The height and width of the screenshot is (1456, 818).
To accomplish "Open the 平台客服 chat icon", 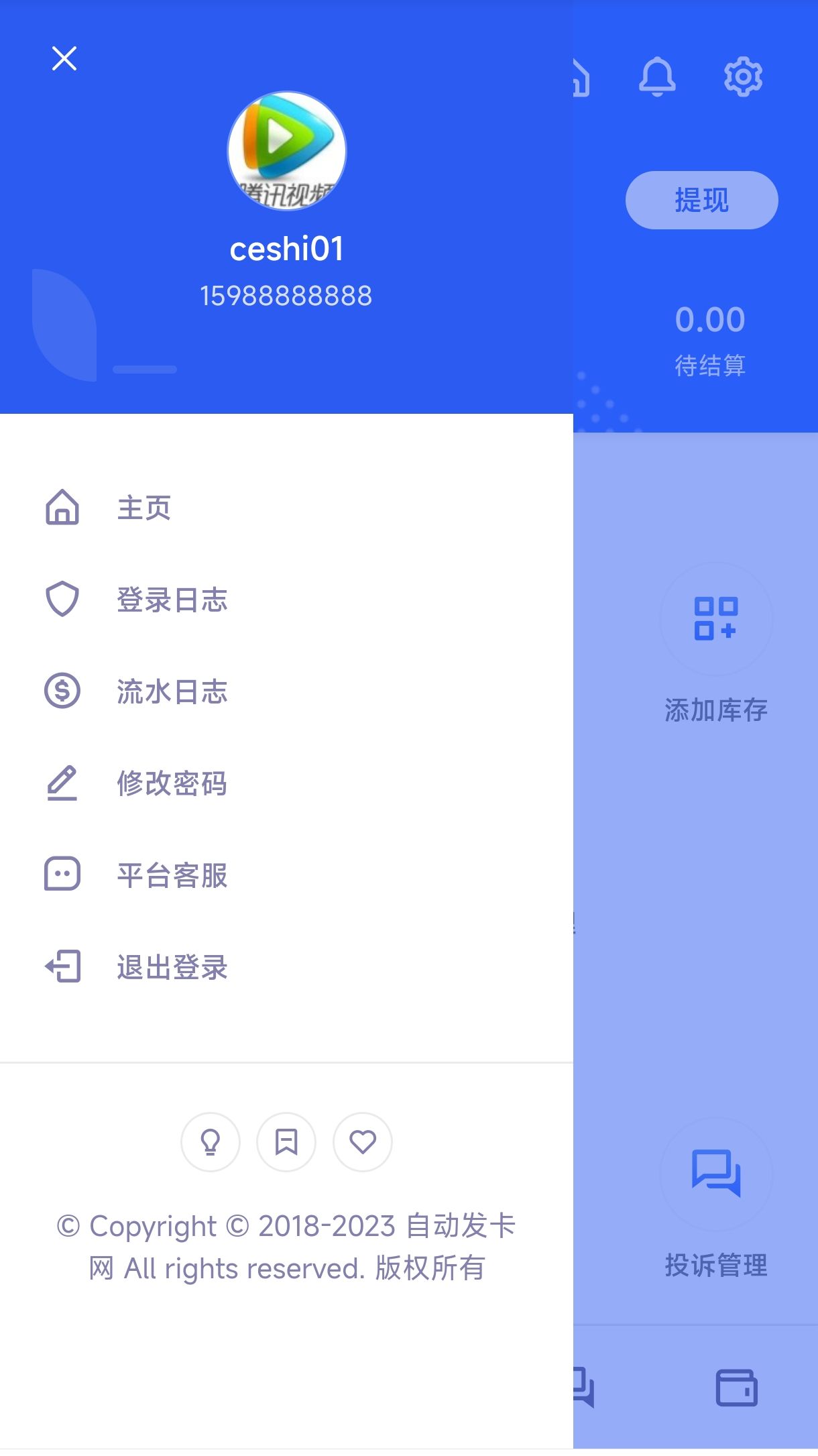I will pyautogui.click(x=62, y=875).
